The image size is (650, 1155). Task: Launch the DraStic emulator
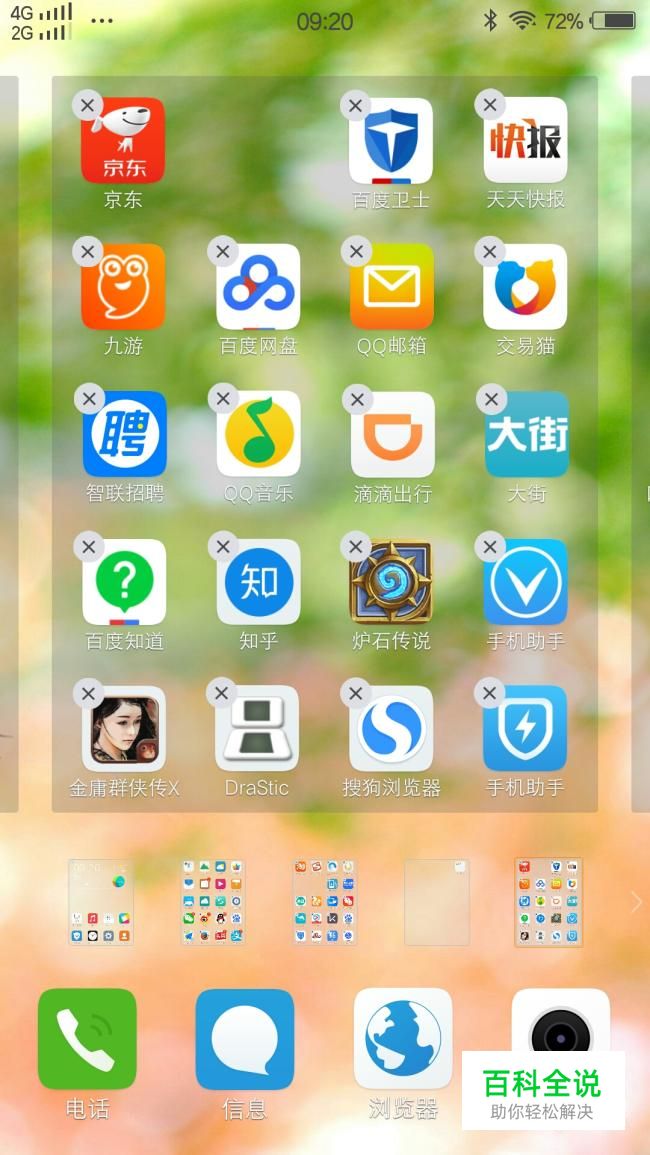click(x=257, y=728)
